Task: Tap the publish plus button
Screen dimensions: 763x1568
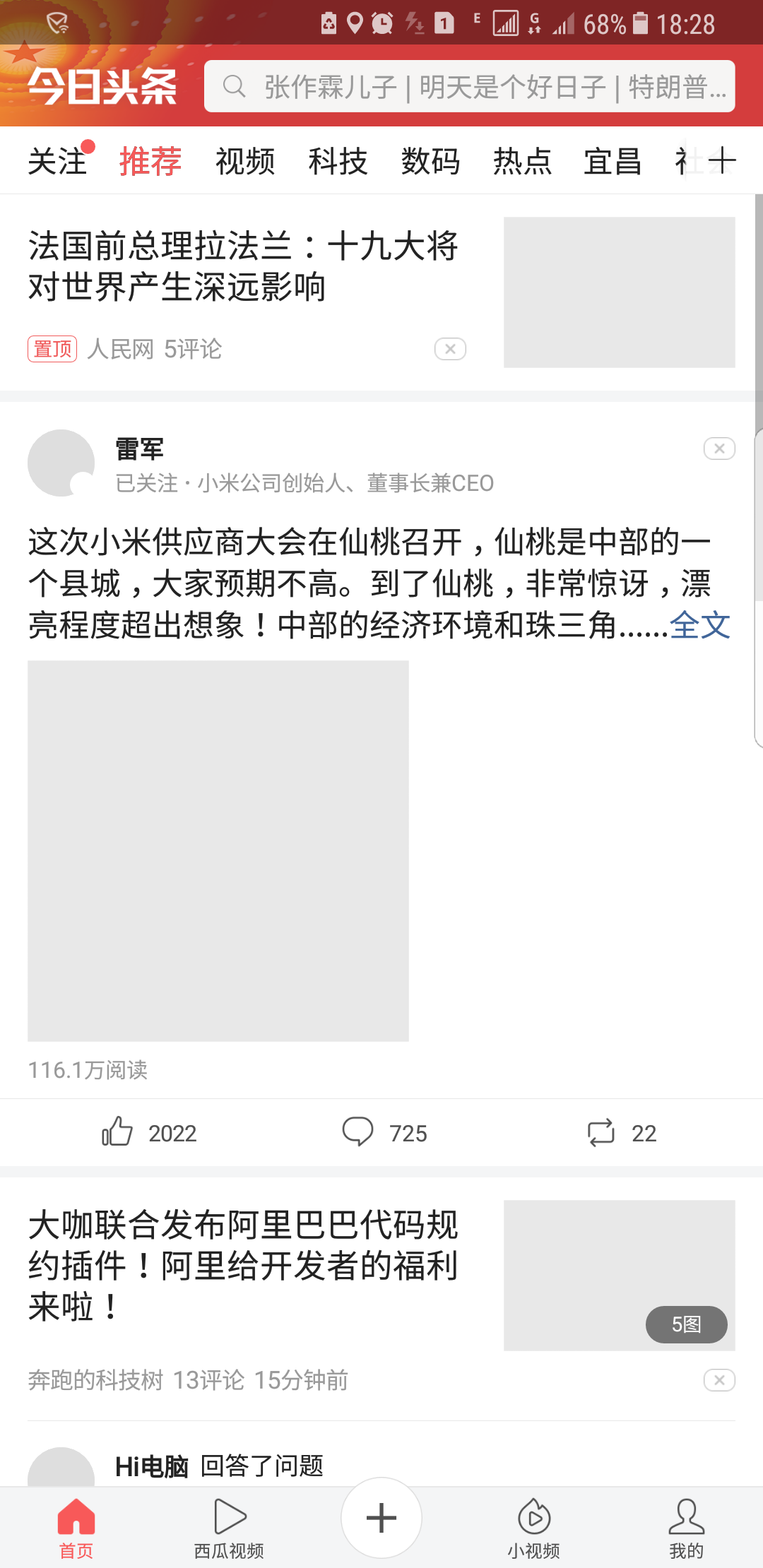Action: pyautogui.click(x=381, y=1518)
